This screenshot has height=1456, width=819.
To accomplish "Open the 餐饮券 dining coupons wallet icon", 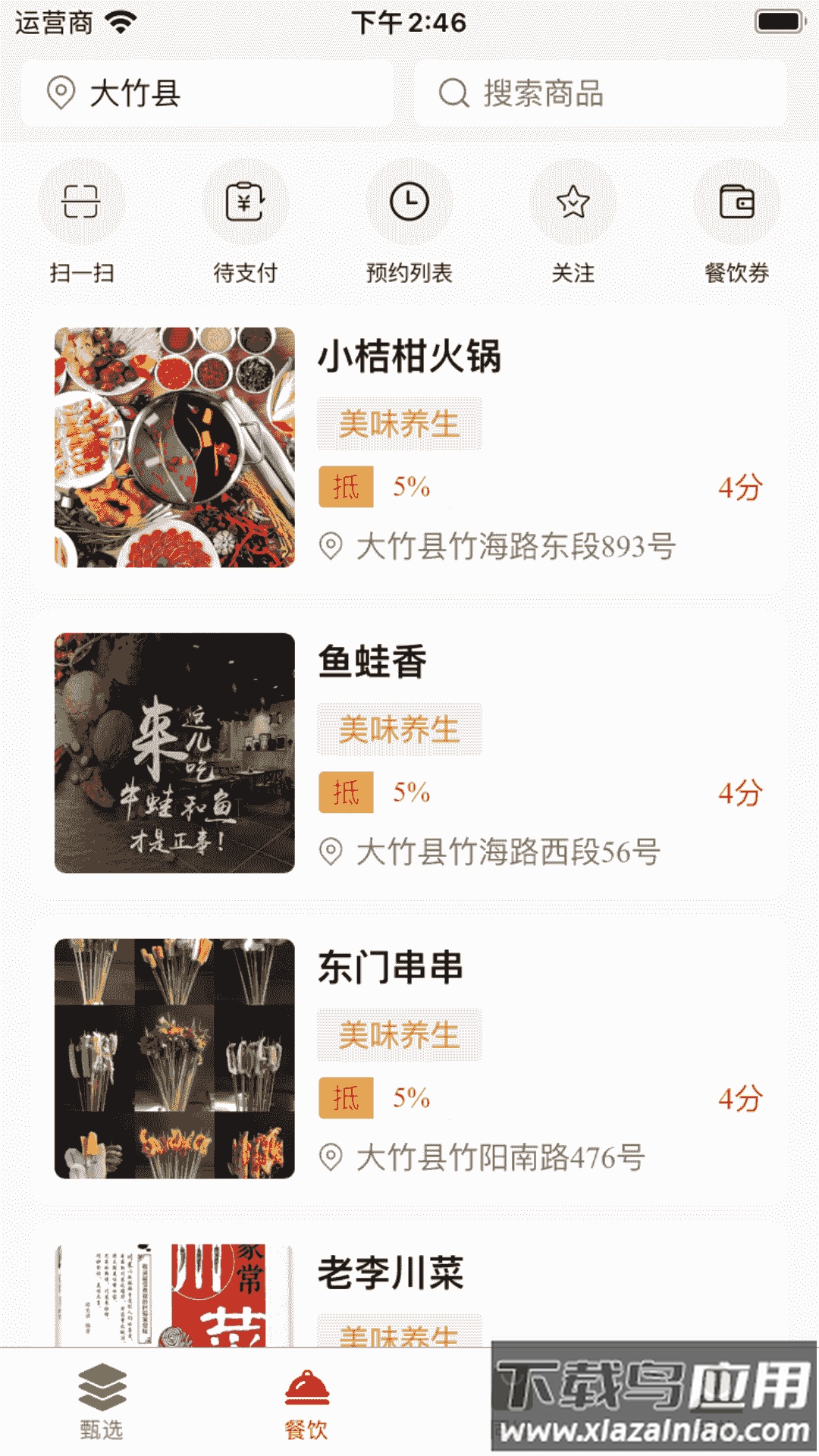I will (x=736, y=202).
